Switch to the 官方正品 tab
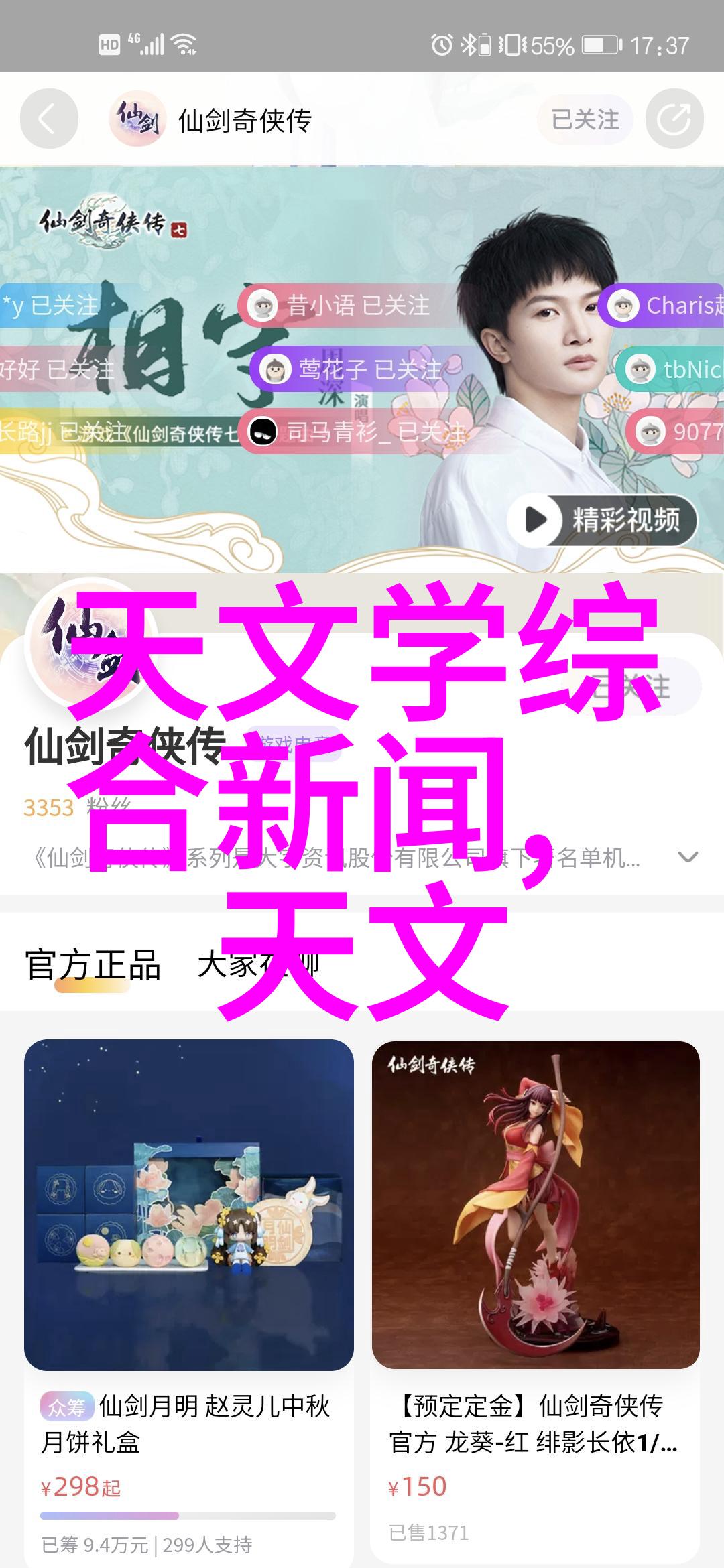This screenshot has height=1568, width=724. 93,966
